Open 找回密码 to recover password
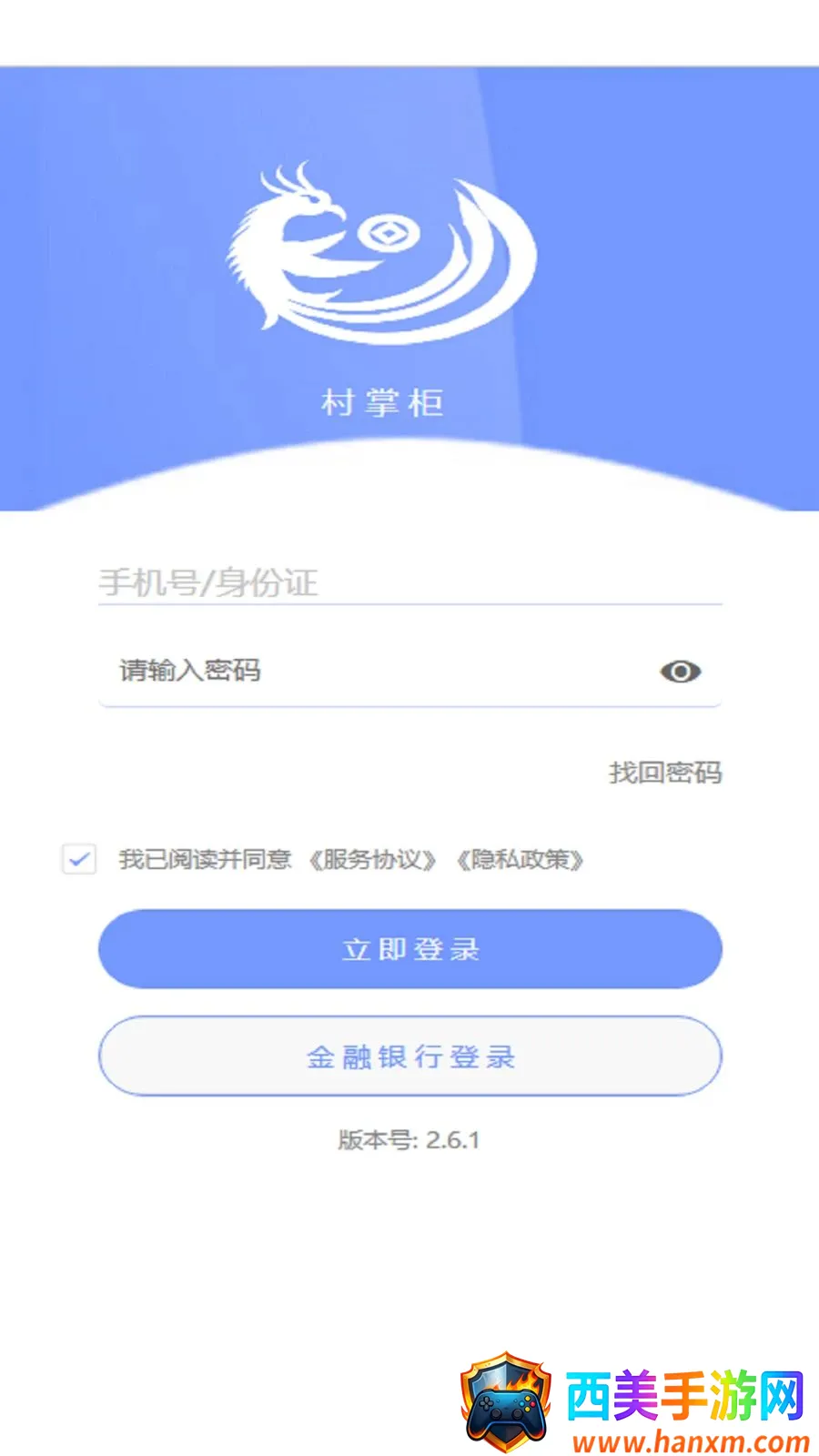819x1456 pixels. (x=665, y=773)
